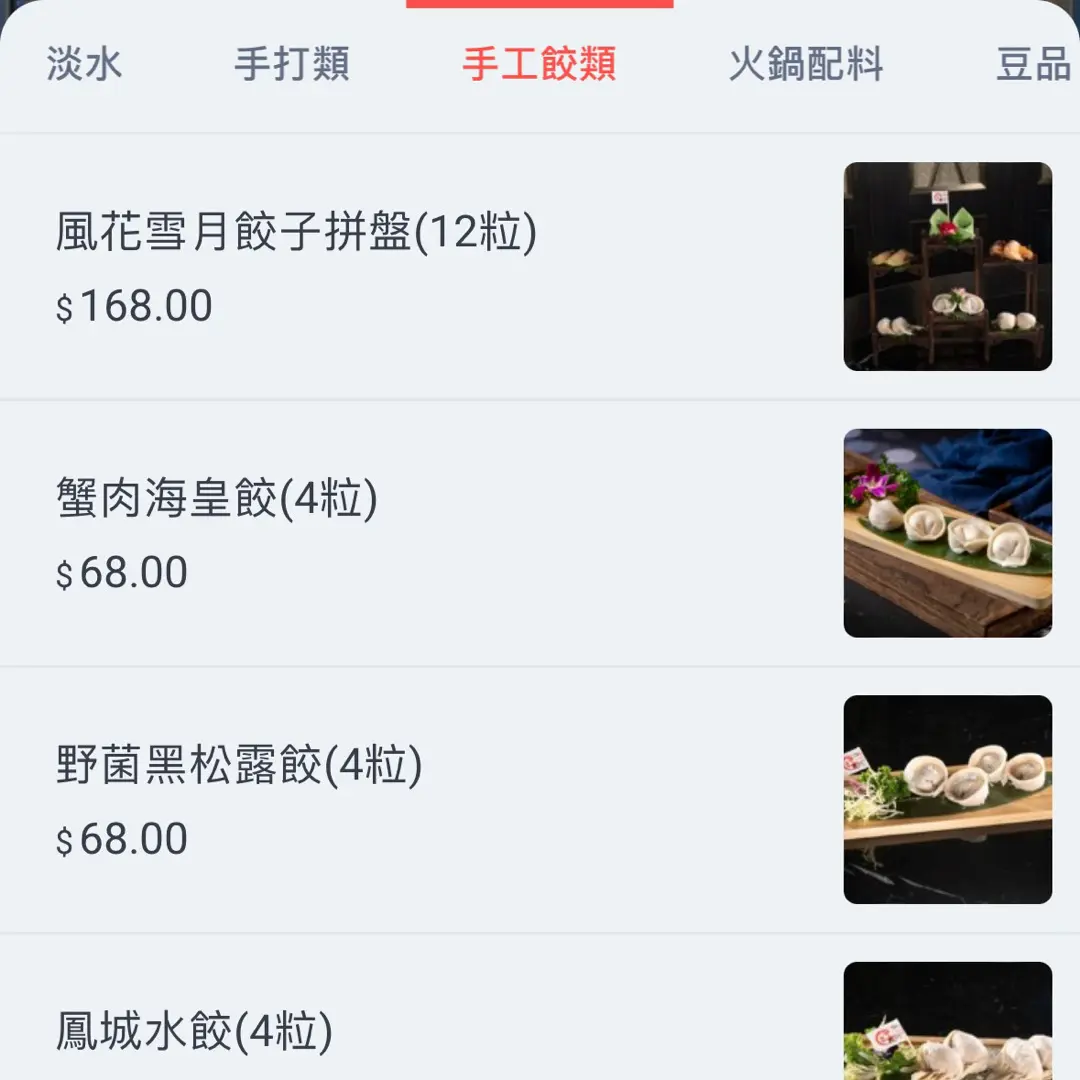Image resolution: width=1080 pixels, height=1080 pixels.
Task: Select the 手工餃類 tab
Action: [539, 65]
